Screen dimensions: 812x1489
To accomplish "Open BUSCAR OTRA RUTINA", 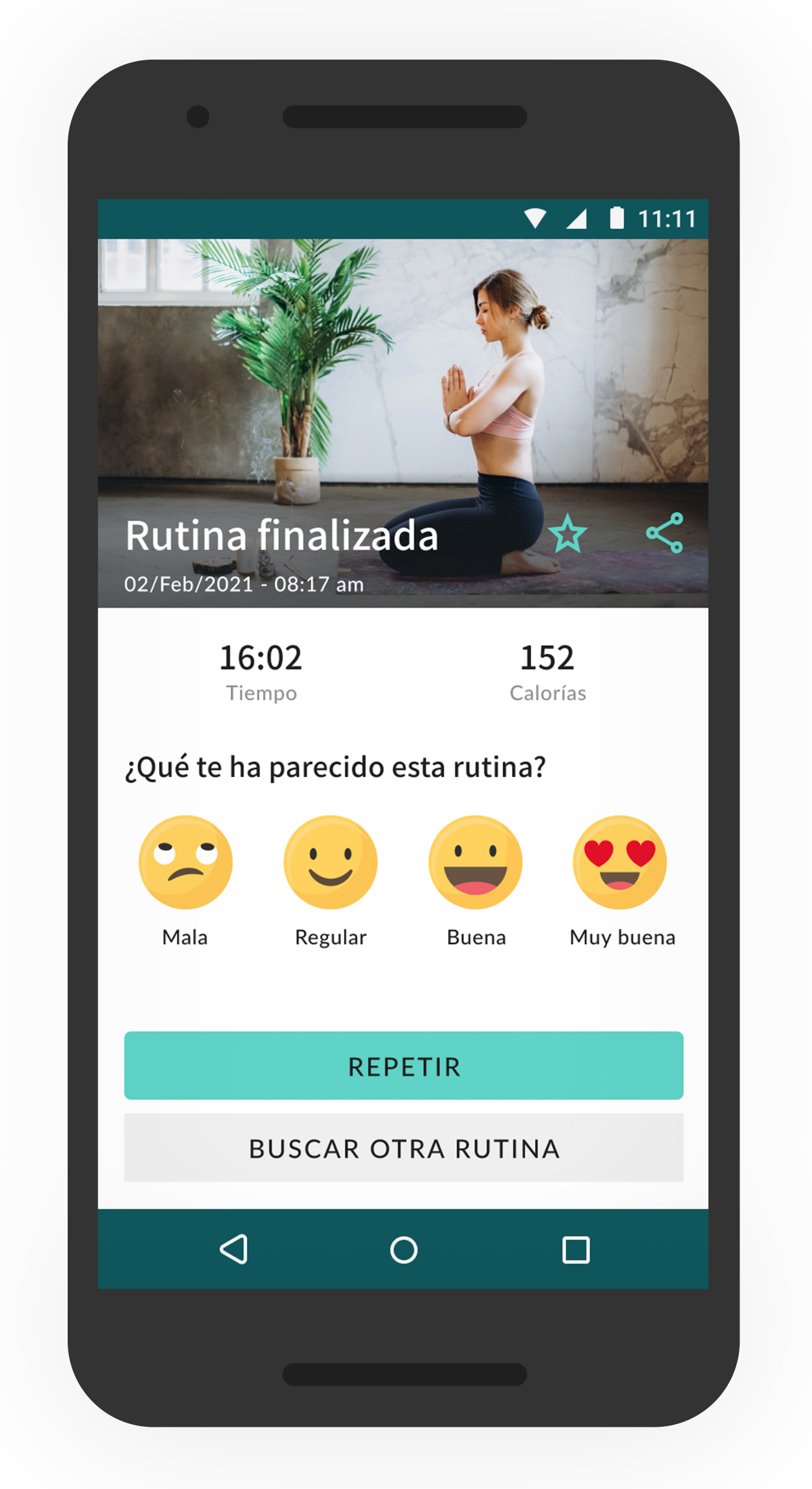I will click(403, 1149).
